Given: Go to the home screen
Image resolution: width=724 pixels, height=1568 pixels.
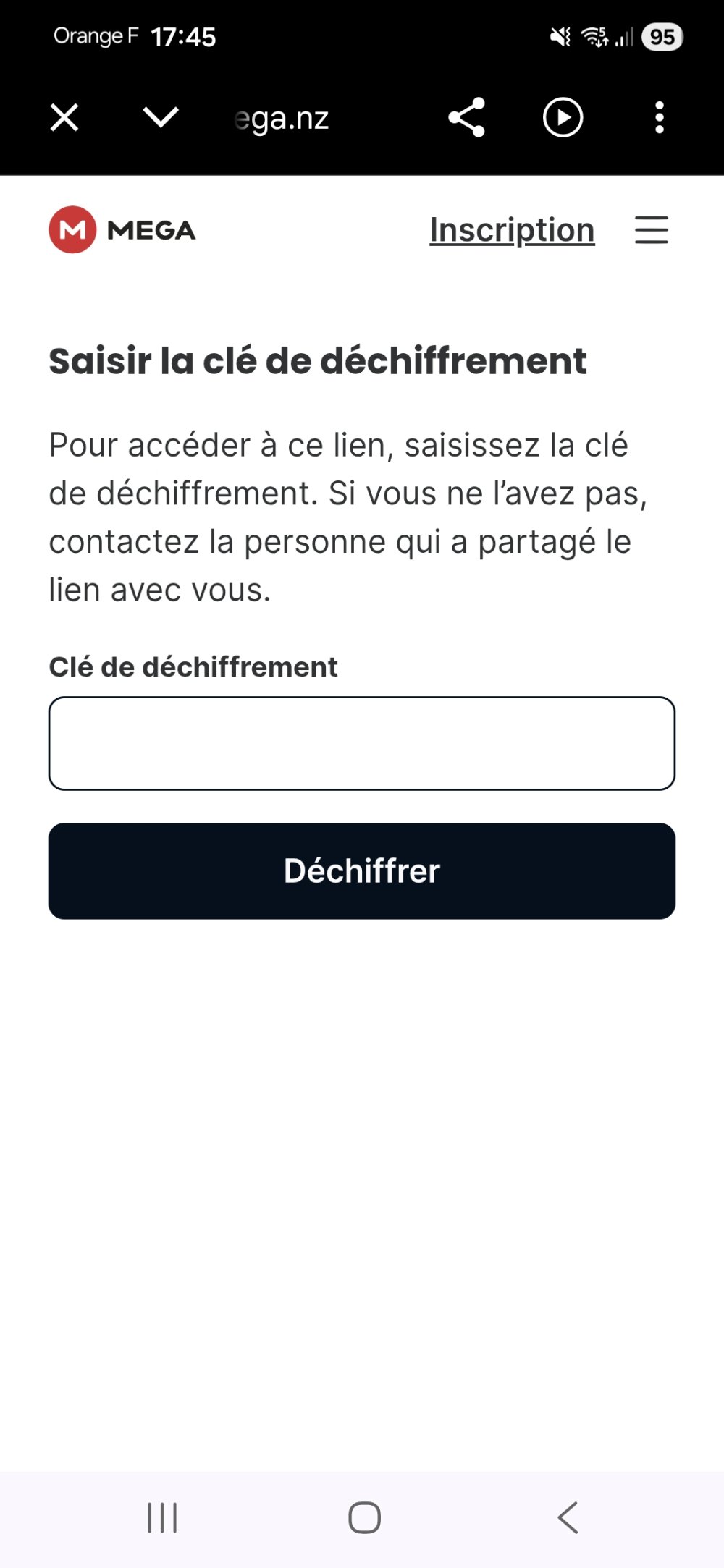Looking at the screenshot, I should pyautogui.click(x=364, y=1517).
